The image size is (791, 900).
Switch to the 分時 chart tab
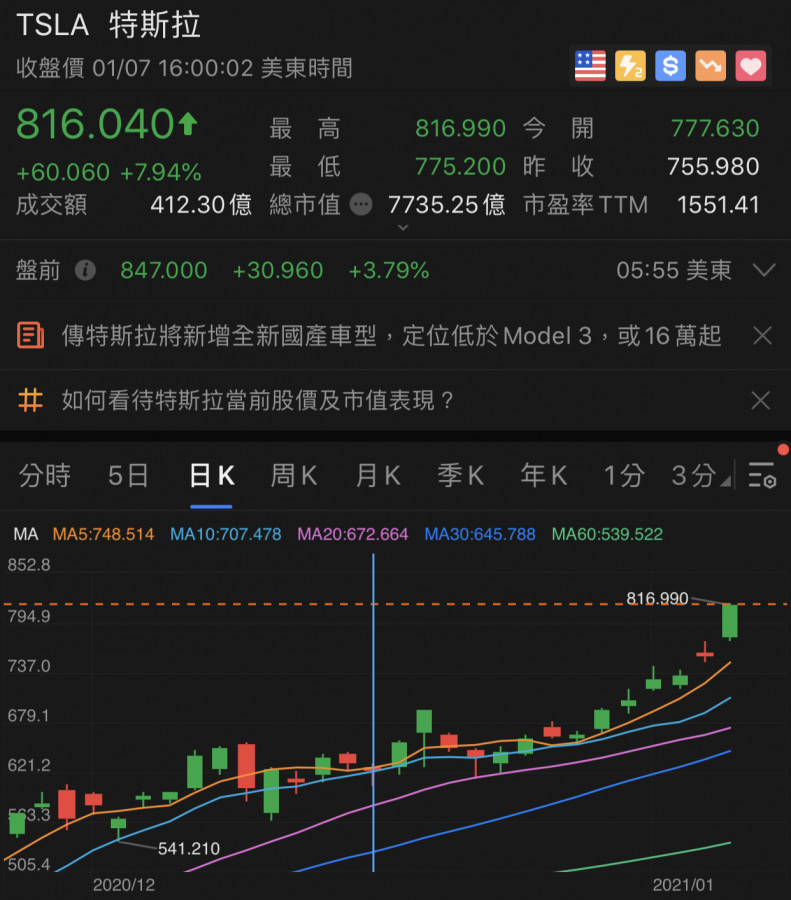point(45,475)
